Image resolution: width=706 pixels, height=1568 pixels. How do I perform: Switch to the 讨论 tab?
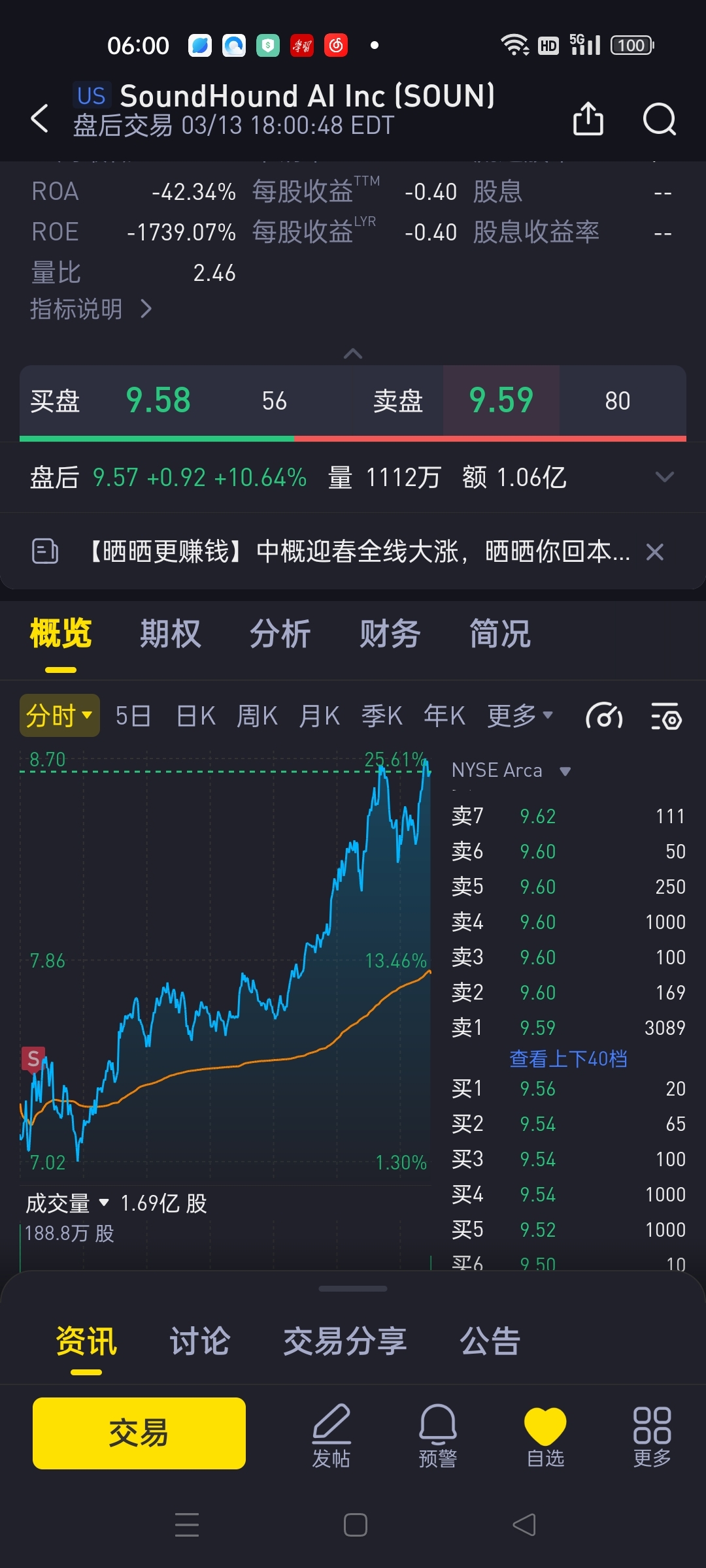tap(199, 1341)
